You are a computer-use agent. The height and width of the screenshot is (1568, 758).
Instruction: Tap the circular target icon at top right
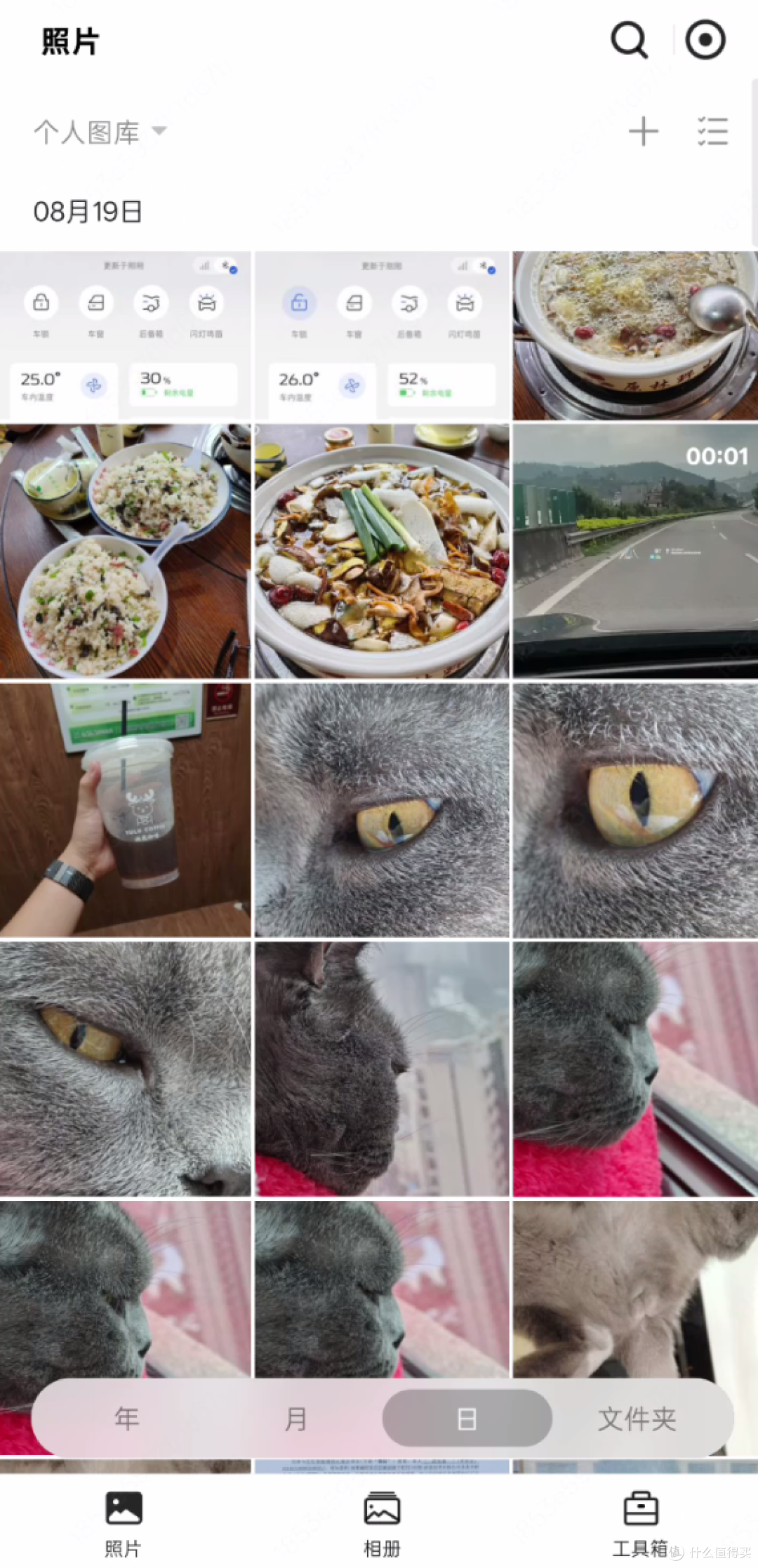[705, 40]
